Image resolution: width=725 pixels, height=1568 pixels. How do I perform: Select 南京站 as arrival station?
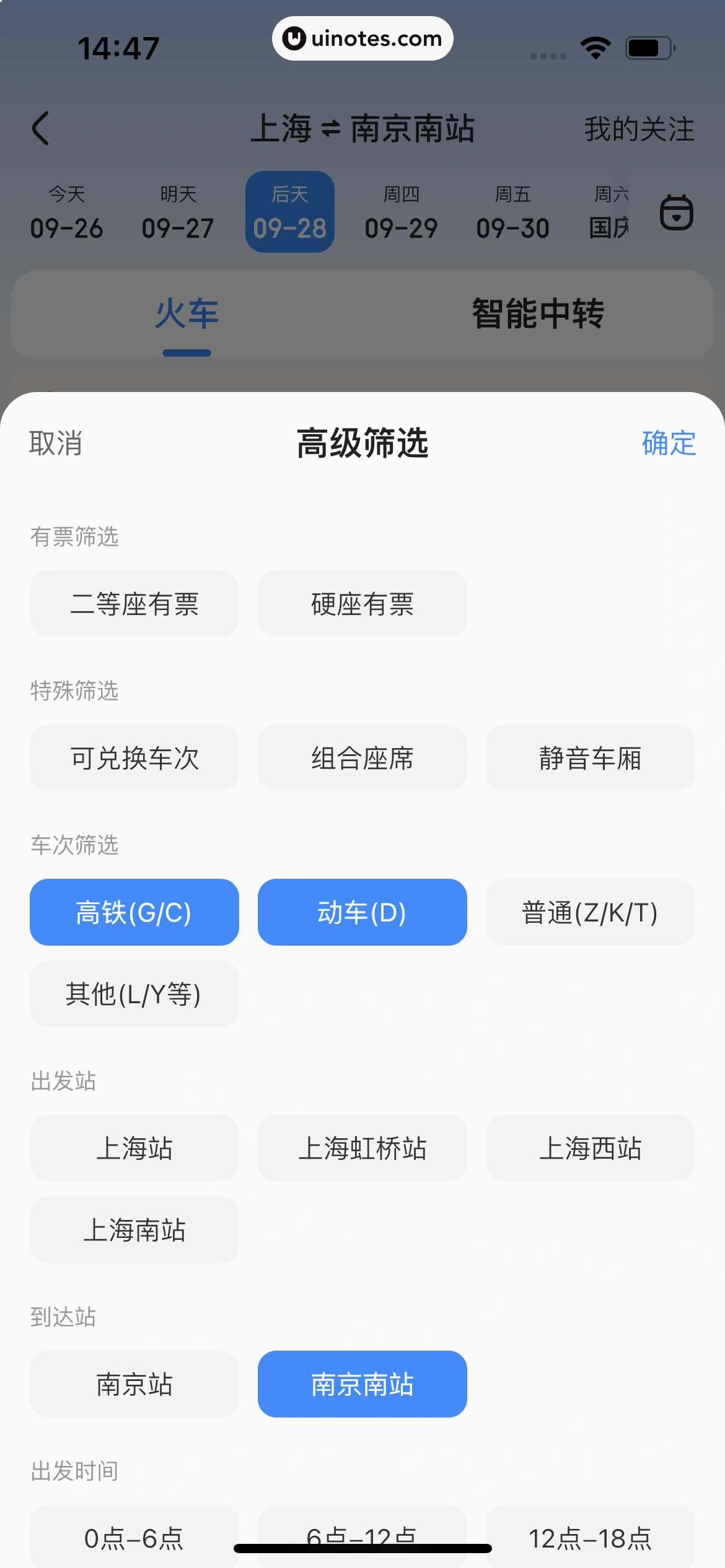(134, 1384)
